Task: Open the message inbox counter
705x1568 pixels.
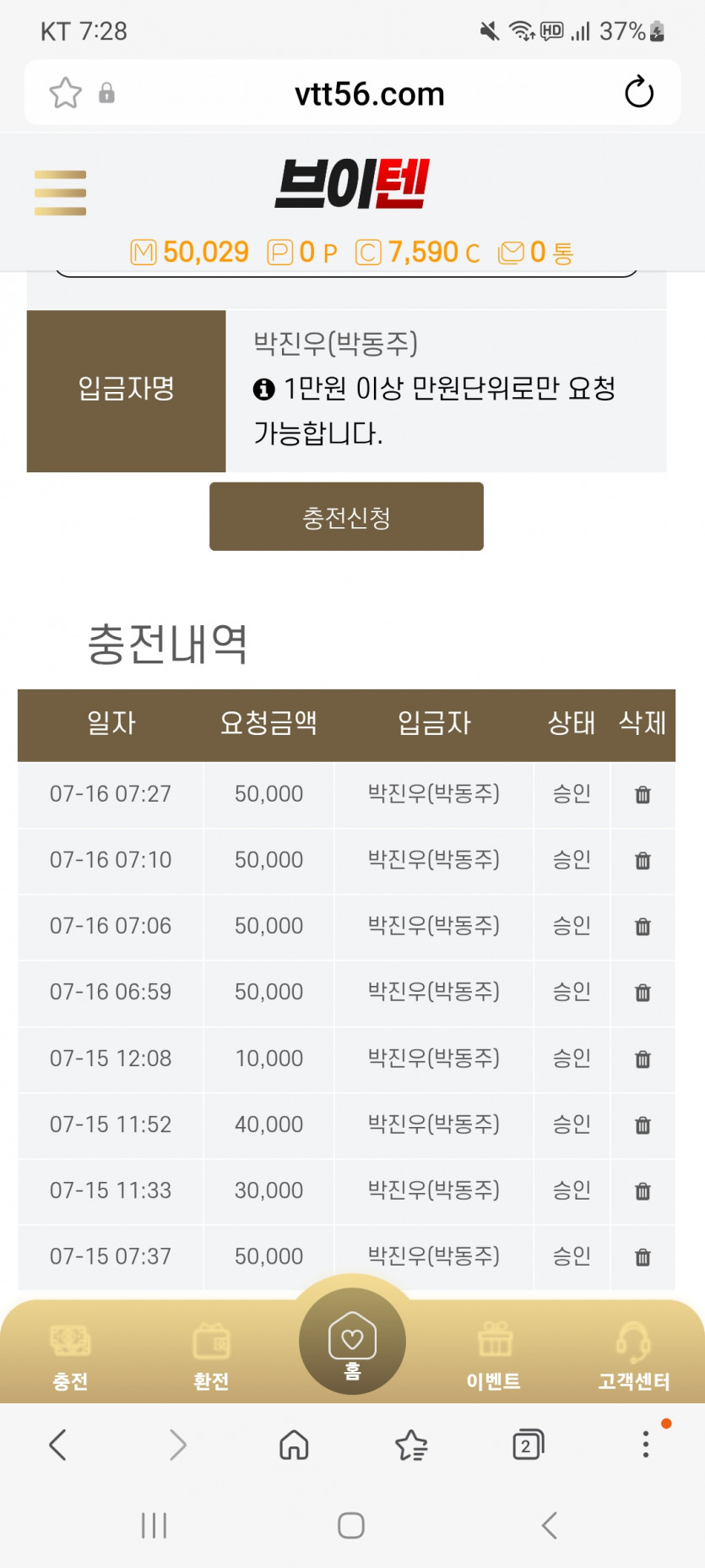Action: coord(536,252)
